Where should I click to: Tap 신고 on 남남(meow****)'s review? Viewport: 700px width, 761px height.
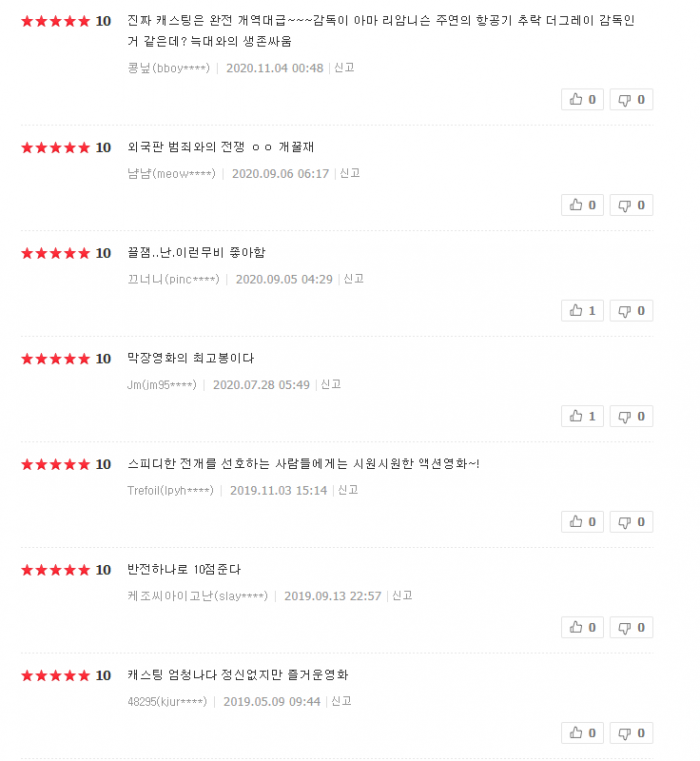(349, 173)
